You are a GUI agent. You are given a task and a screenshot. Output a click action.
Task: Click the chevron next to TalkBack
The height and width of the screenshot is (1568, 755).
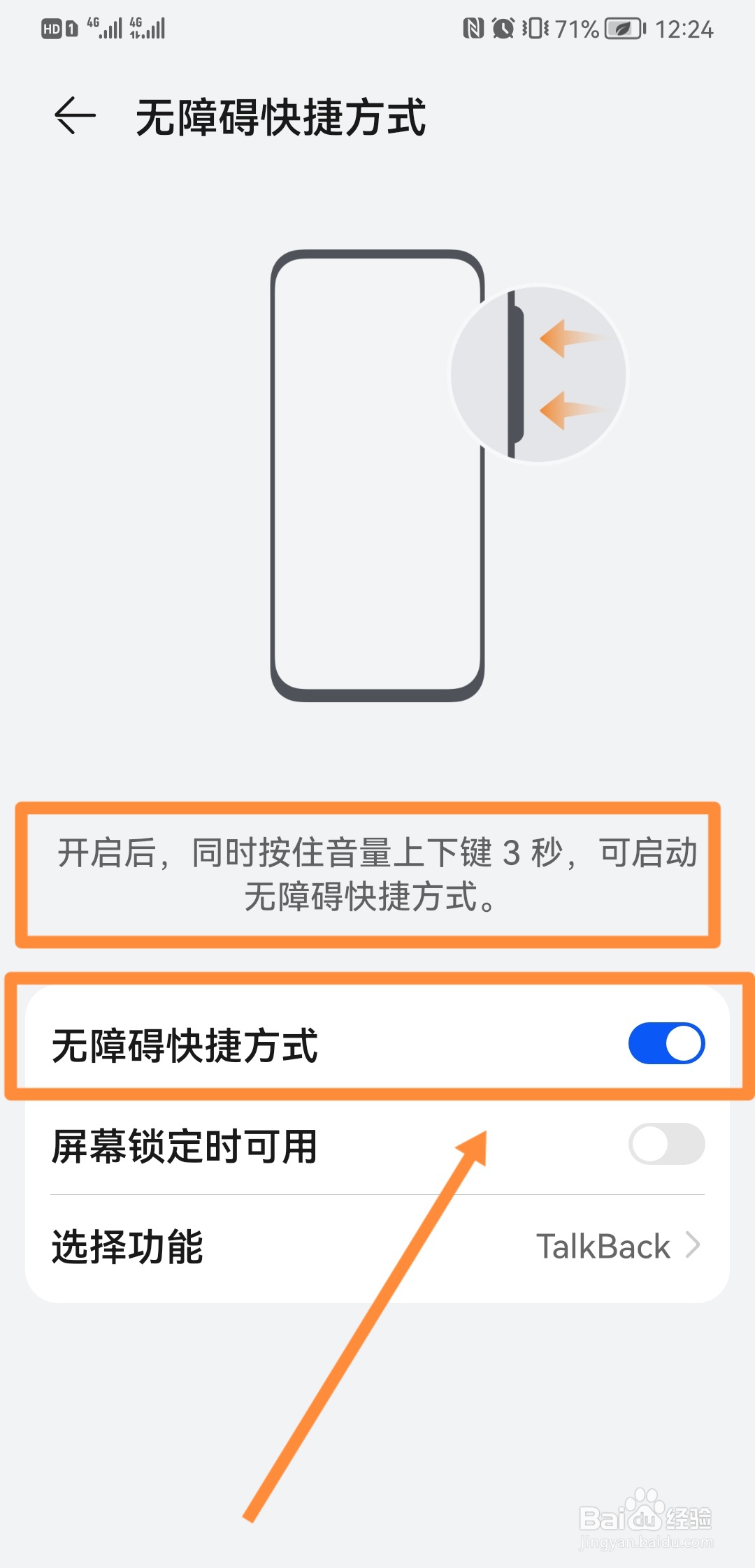[x=694, y=1247]
